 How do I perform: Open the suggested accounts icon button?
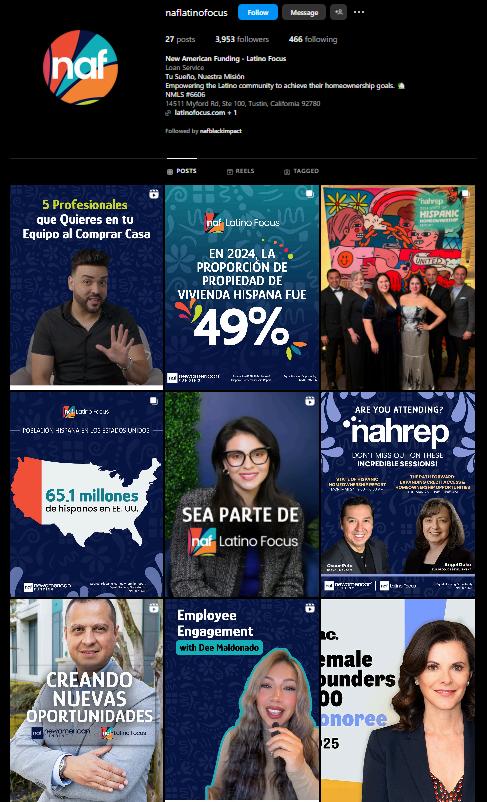[x=338, y=12]
